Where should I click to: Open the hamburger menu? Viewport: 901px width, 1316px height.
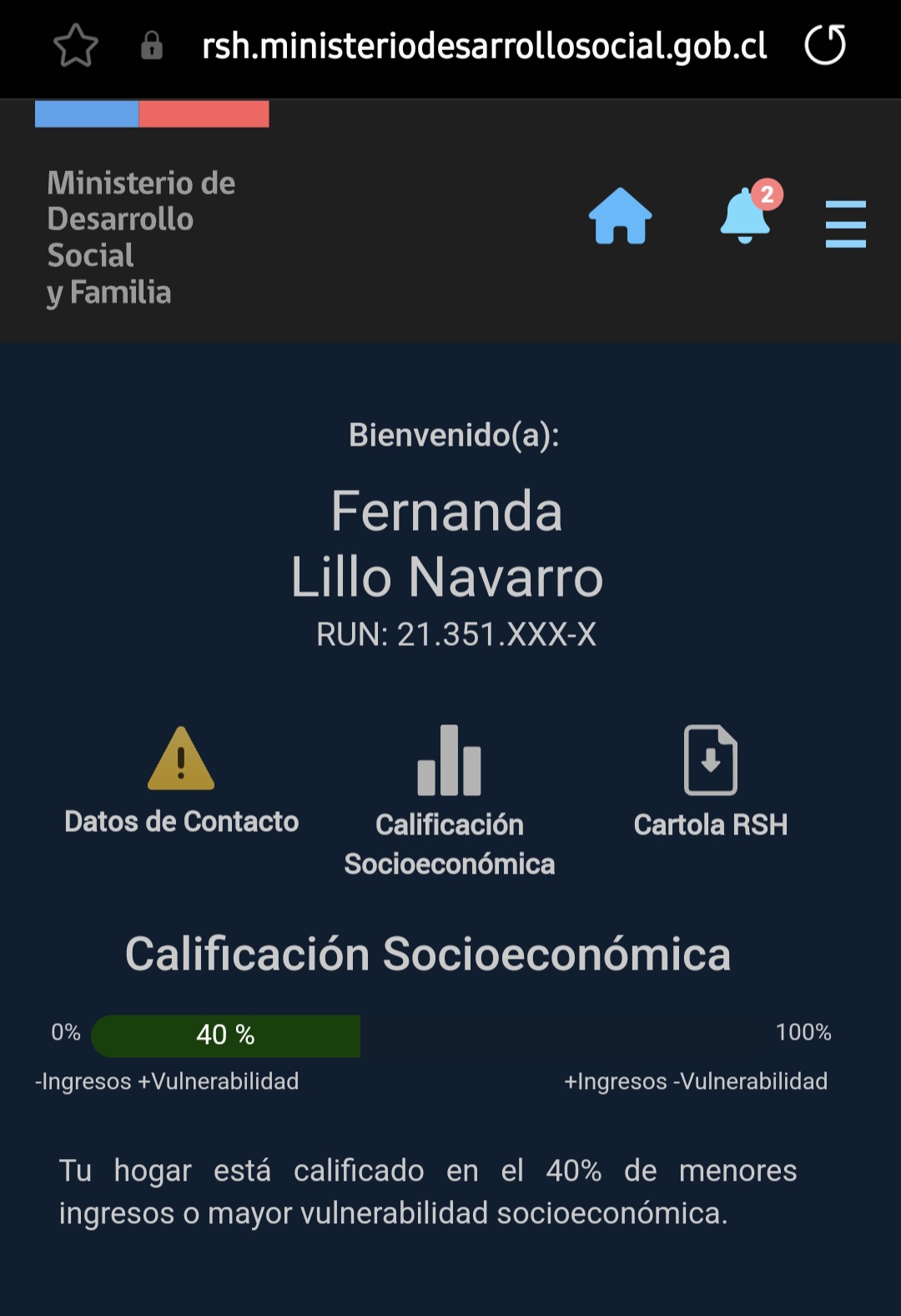pos(845,224)
